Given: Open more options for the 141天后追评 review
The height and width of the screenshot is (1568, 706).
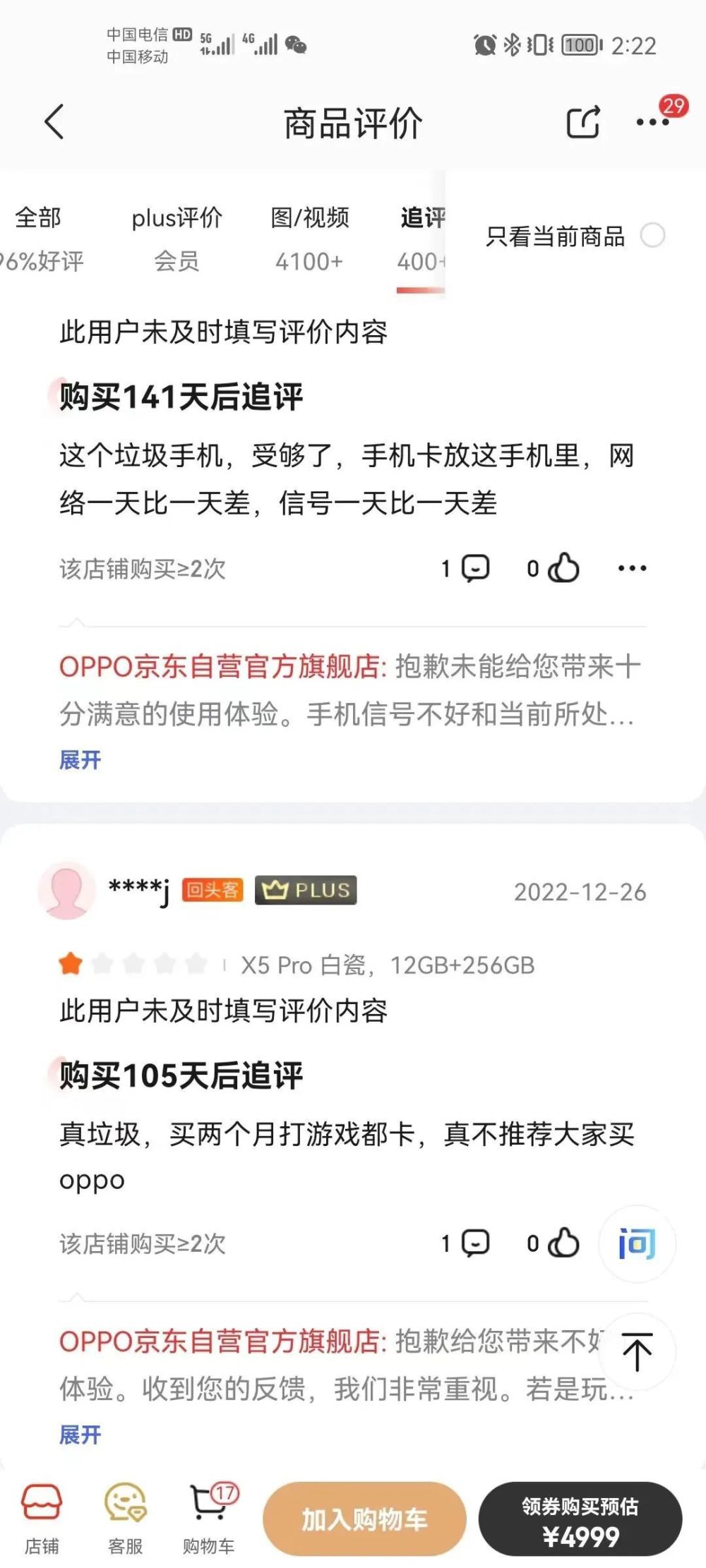Looking at the screenshot, I should tap(632, 568).
